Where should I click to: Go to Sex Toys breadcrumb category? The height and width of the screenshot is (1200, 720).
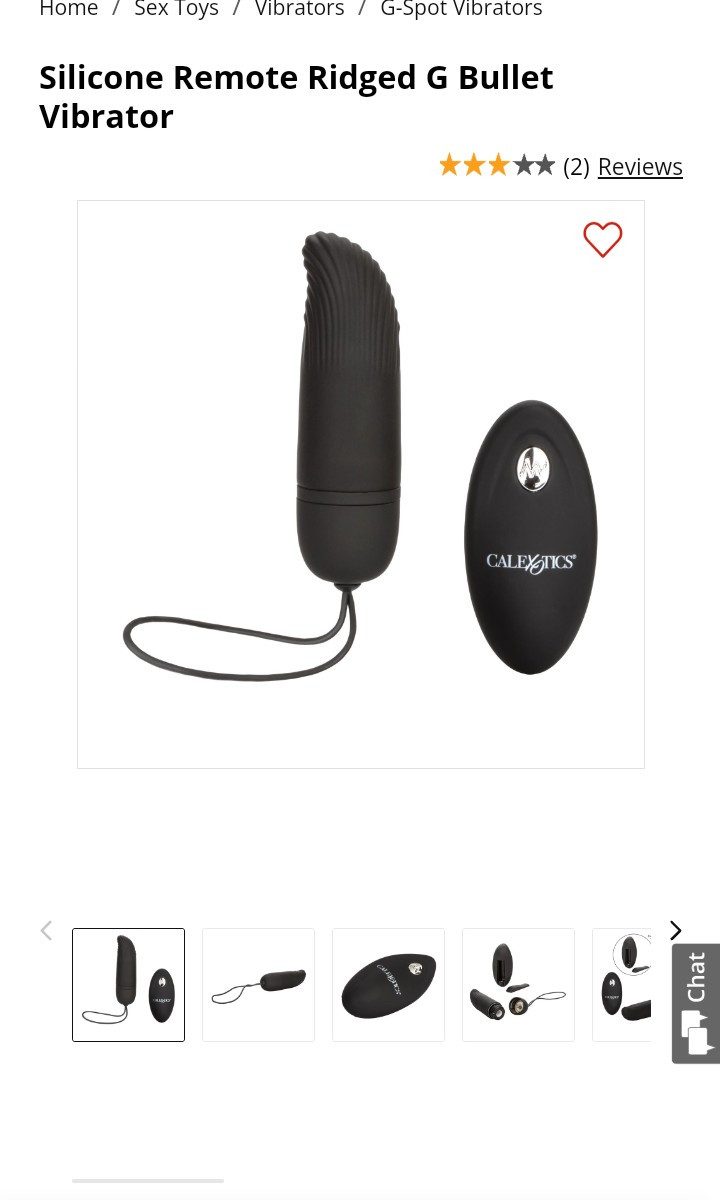click(176, 10)
